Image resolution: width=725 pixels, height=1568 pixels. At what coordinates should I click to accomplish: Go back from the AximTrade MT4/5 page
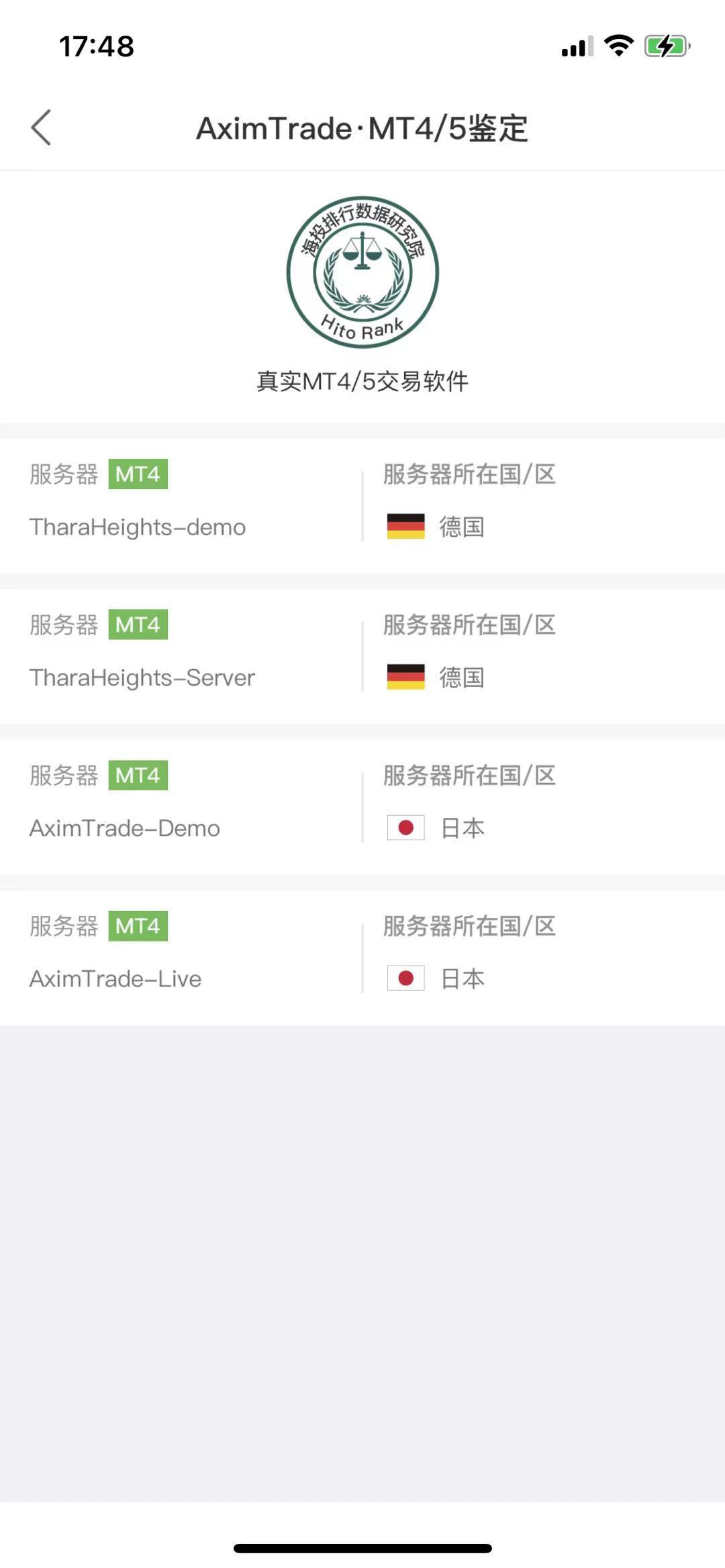[42, 127]
